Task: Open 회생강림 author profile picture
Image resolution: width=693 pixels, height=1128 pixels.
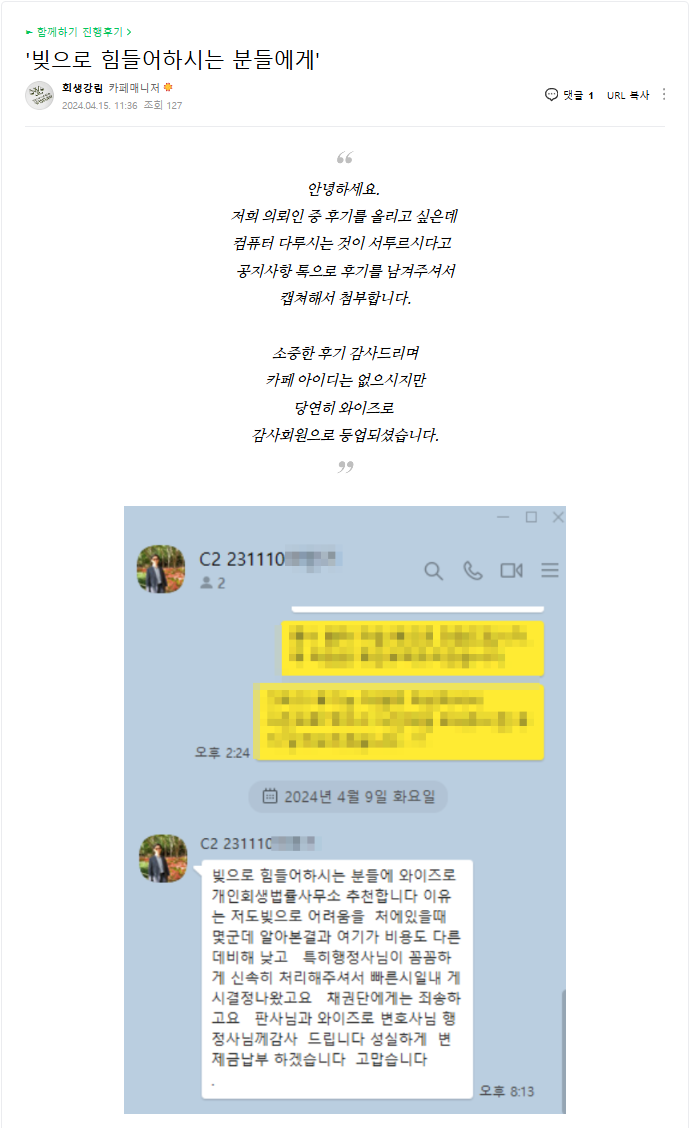Action: (39, 96)
